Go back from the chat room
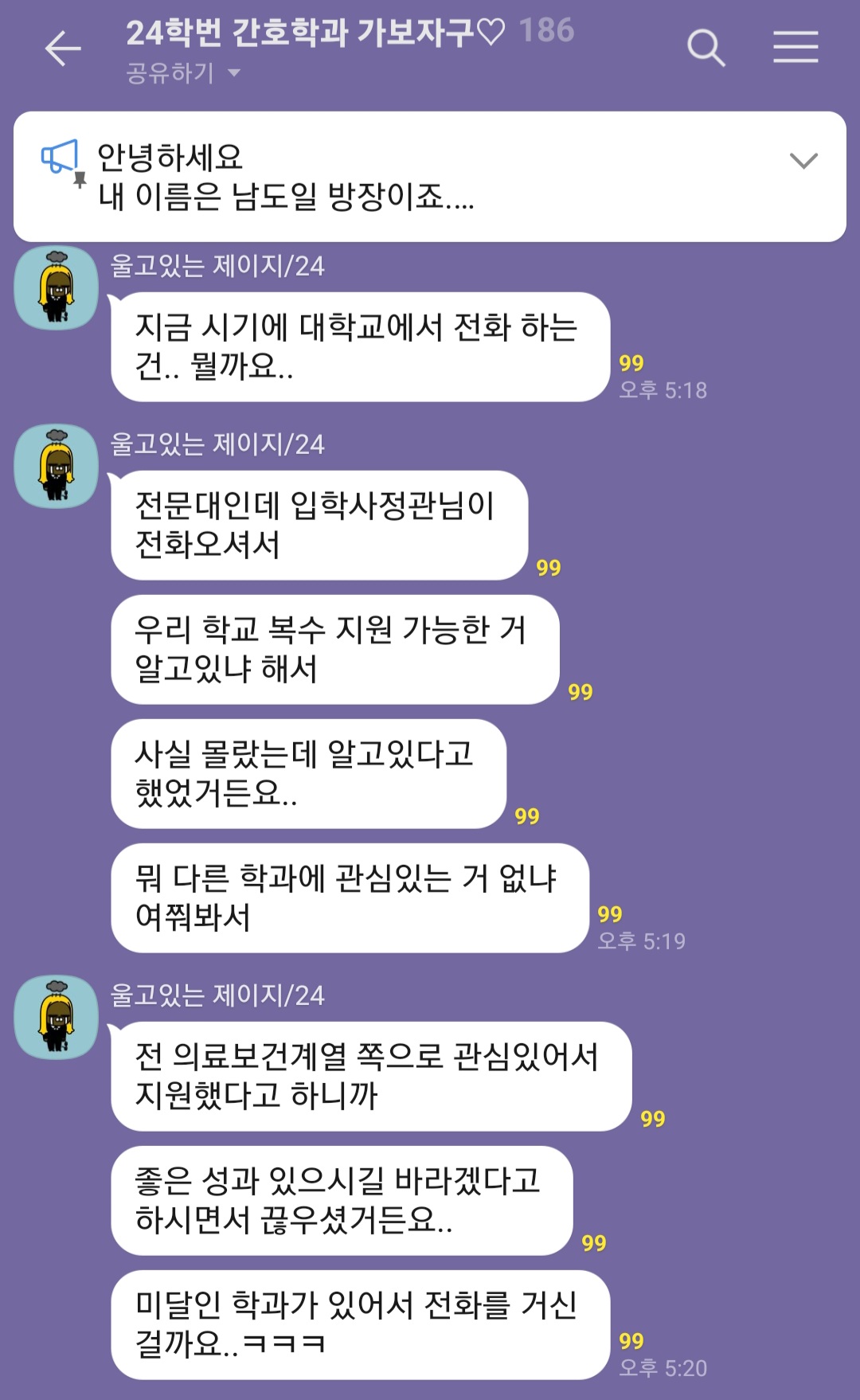This screenshot has width=860, height=1400. [63, 49]
